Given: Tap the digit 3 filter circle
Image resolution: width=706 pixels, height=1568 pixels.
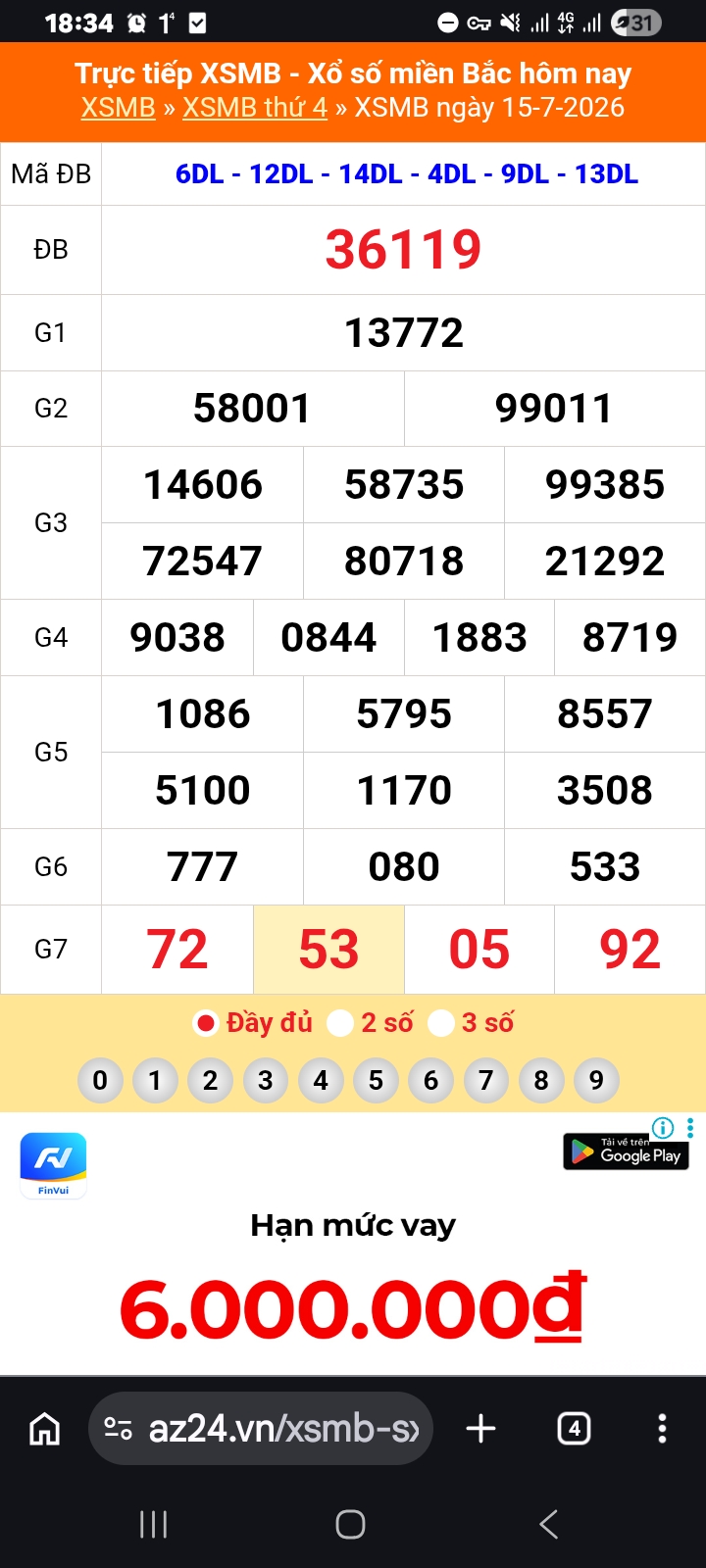Looking at the screenshot, I should (265, 1080).
